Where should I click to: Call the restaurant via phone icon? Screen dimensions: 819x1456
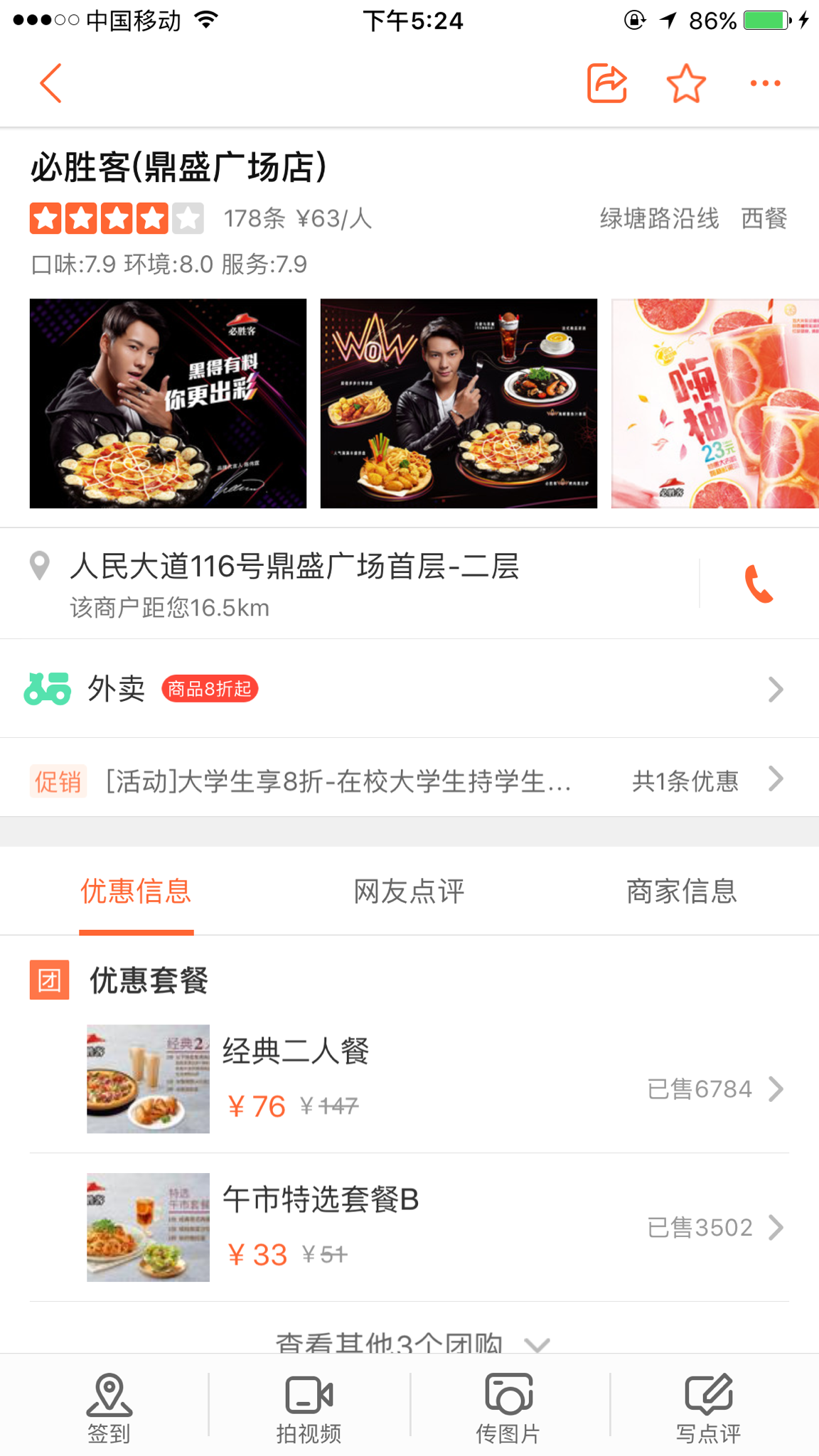pos(759,584)
